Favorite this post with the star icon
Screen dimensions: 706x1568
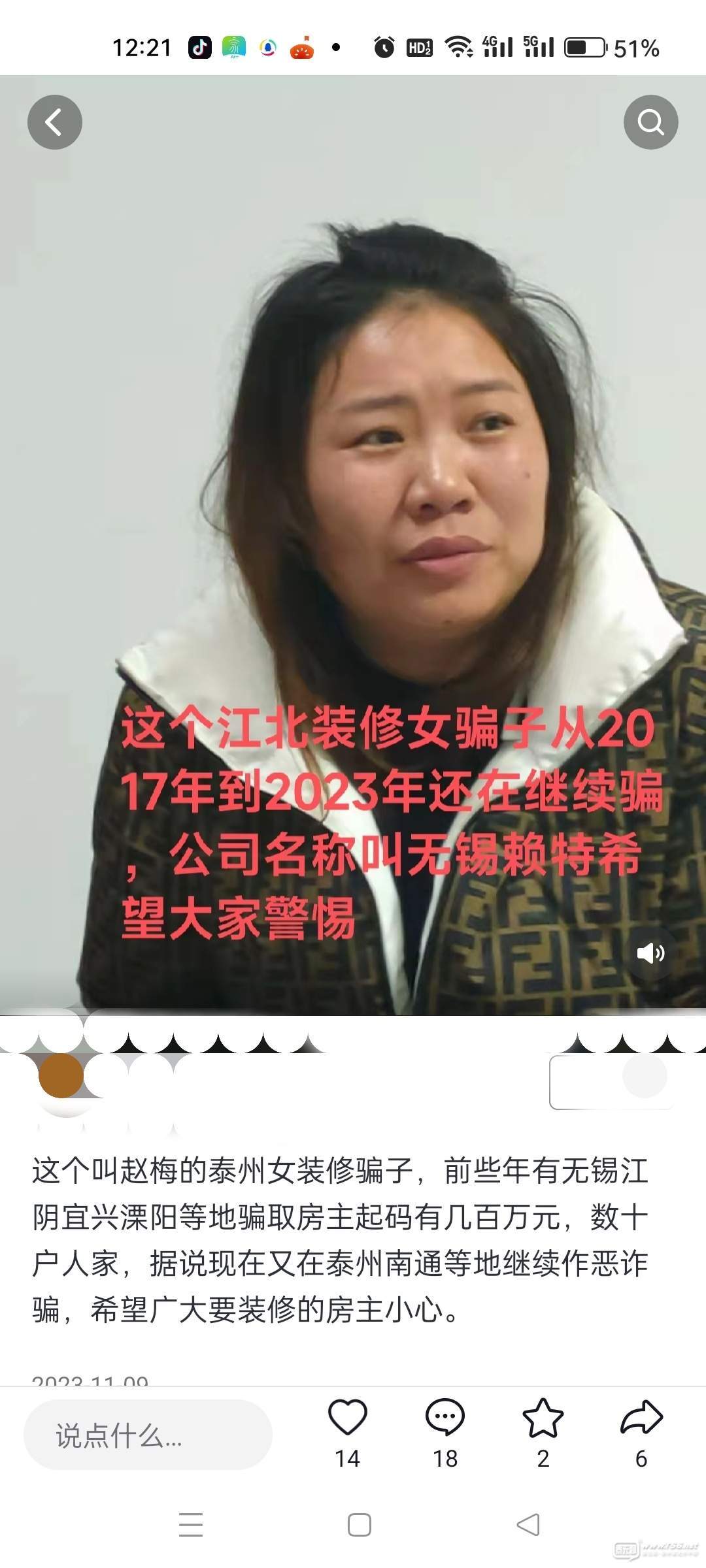pos(543,1418)
